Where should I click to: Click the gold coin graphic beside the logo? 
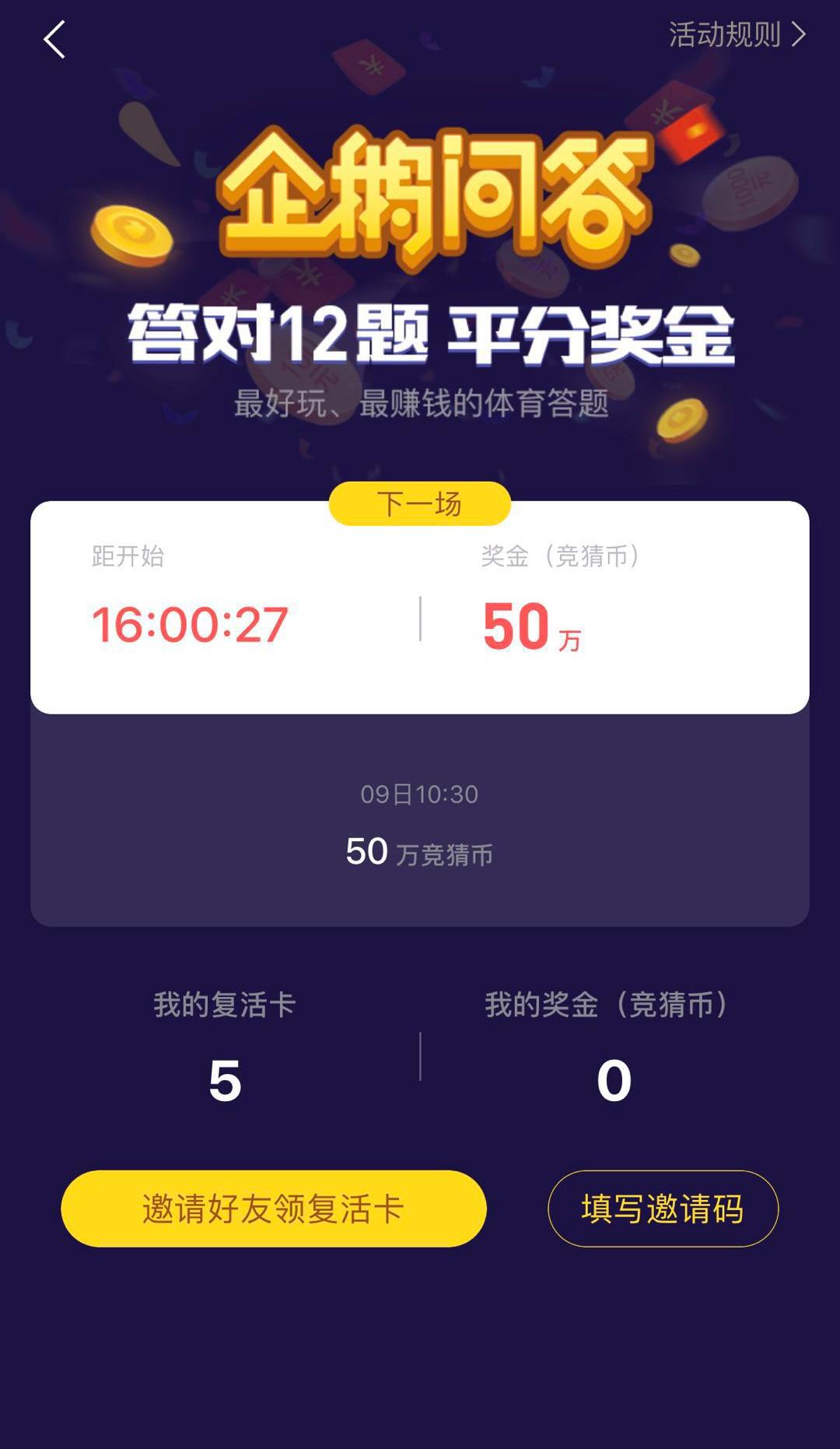[x=131, y=233]
